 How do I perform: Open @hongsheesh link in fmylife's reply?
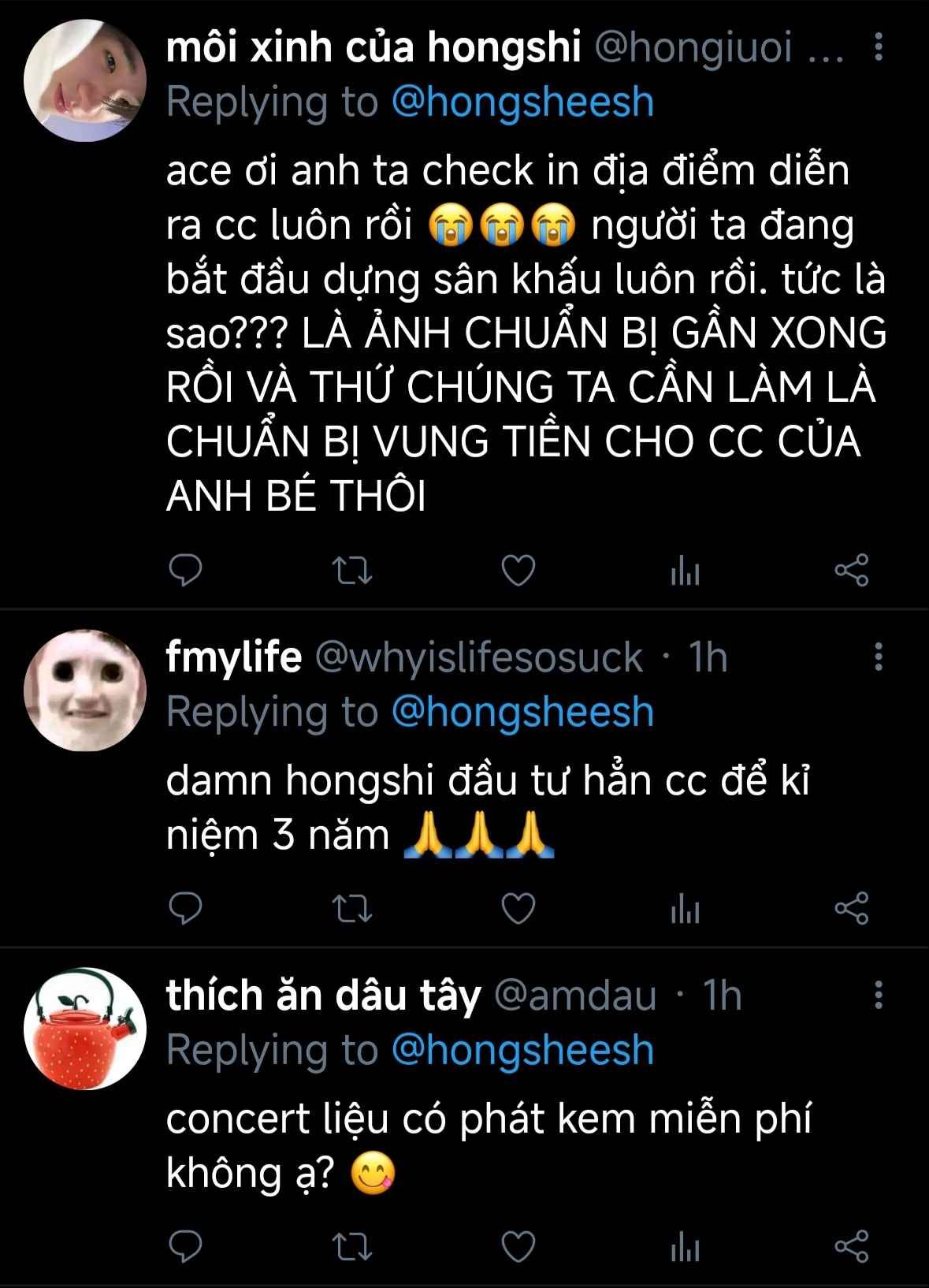tap(522, 712)
